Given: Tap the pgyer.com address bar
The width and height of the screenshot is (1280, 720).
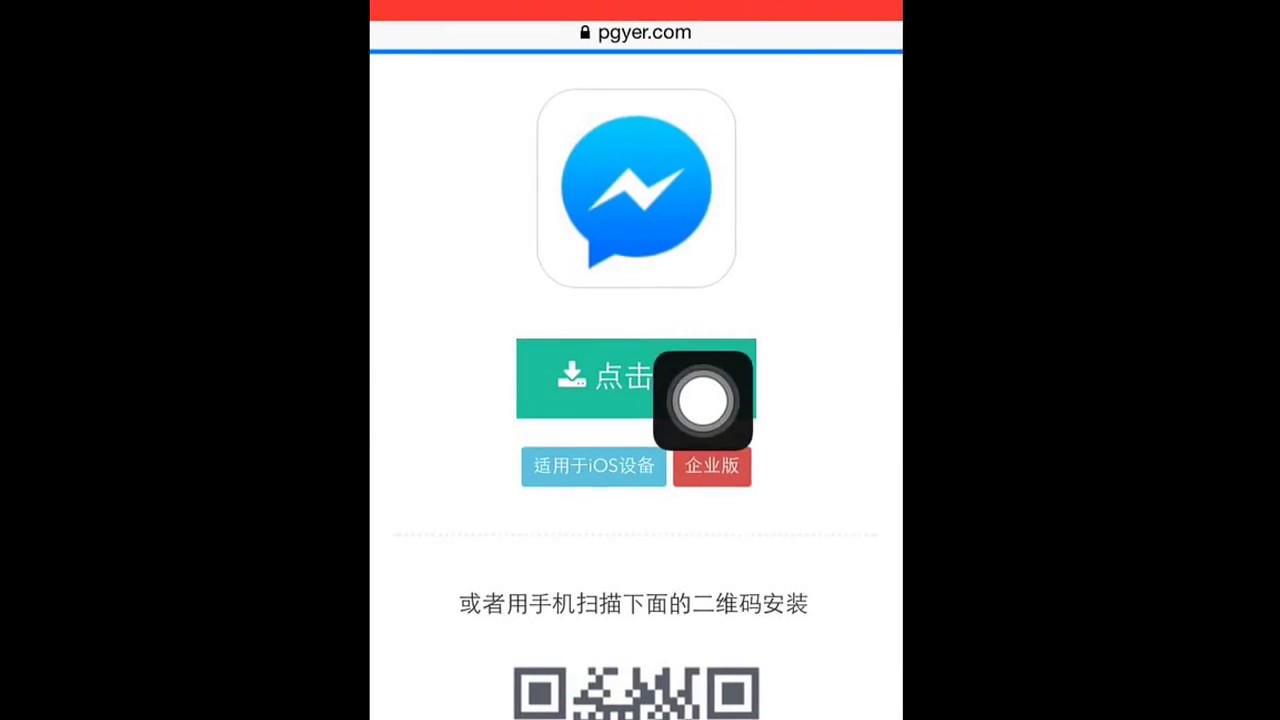Looking at the screenshot, I should click(x=636, y=33).
